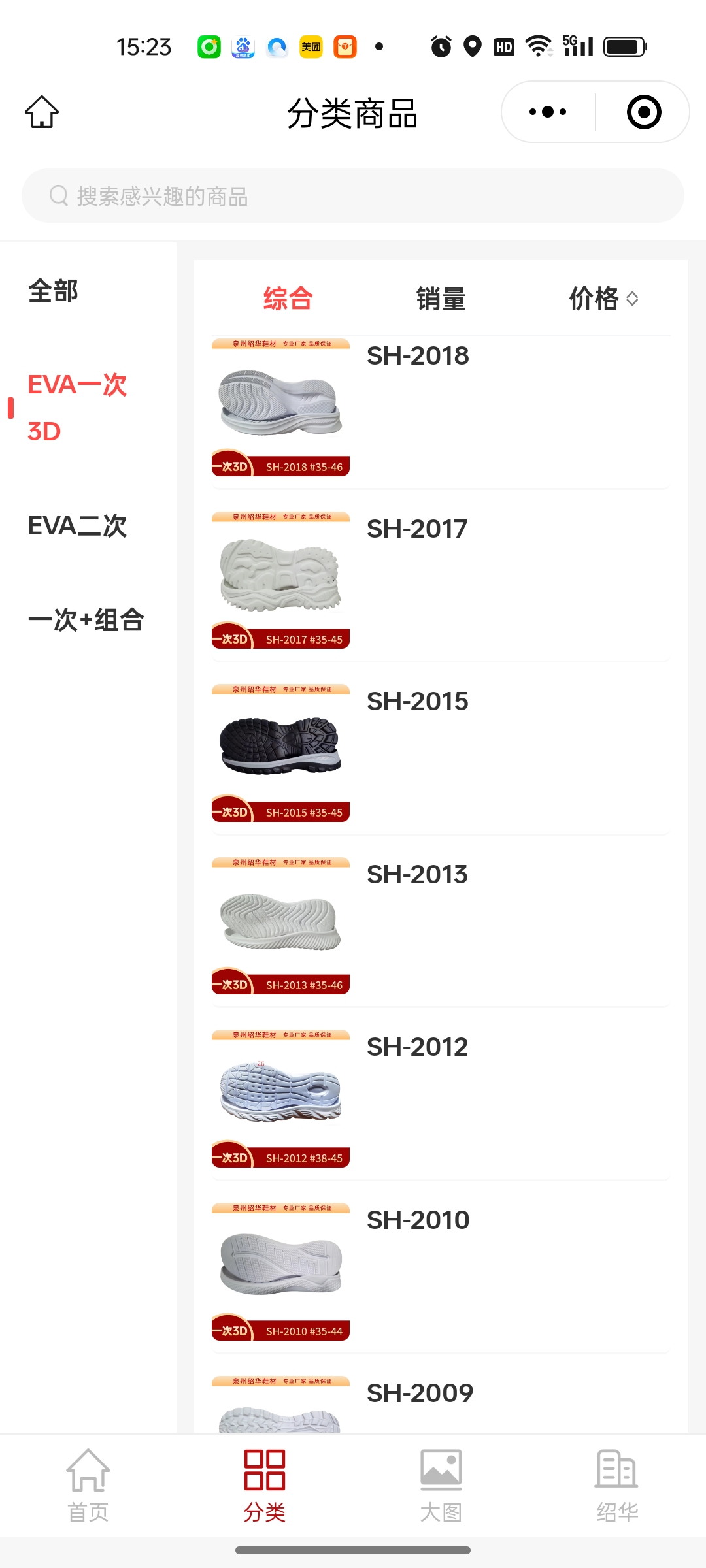Image resolution: width=706 pixels, height=1568 pixels.
Task: Switch to the 首页 tab
Action: [x=88, y=1485]
